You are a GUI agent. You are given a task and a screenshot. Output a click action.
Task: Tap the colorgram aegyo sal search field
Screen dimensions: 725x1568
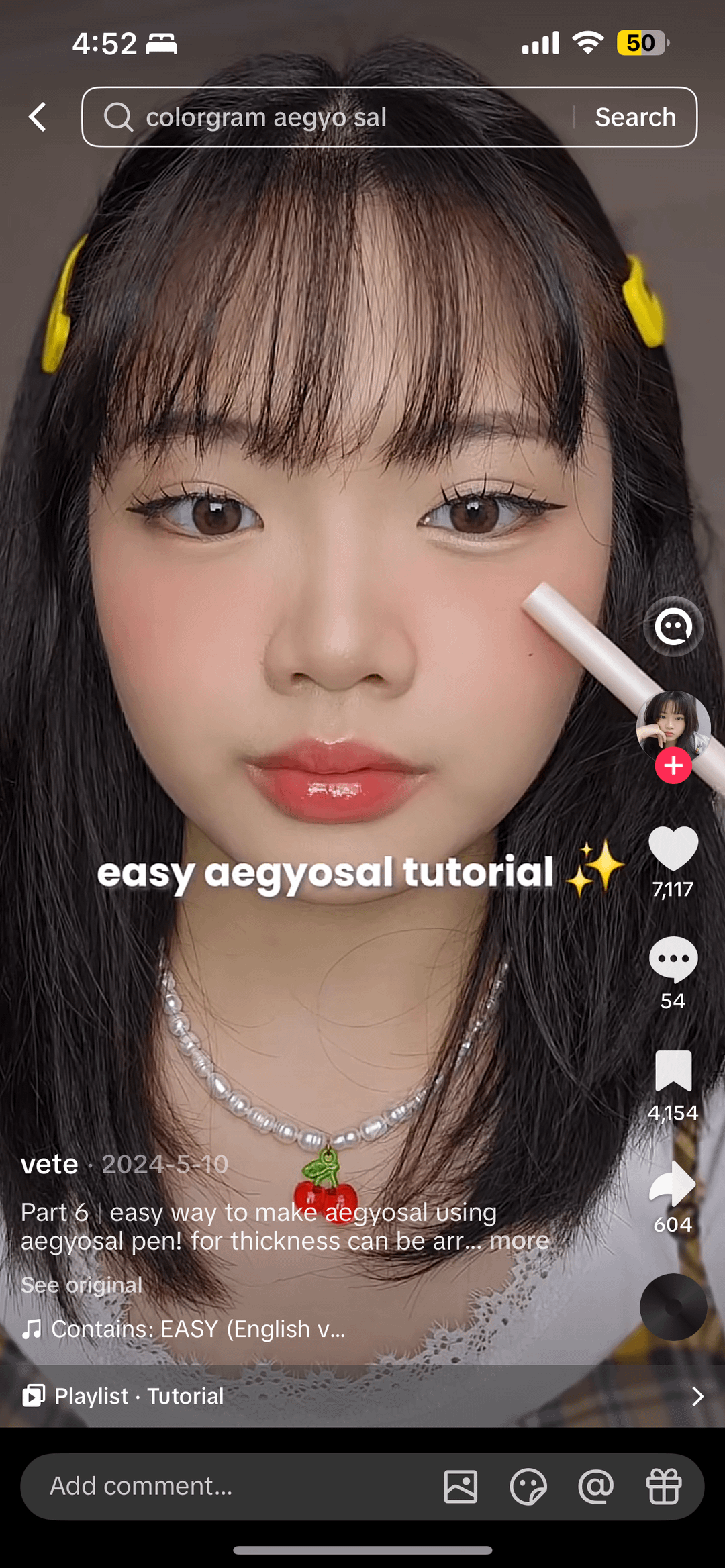point(336,117)
